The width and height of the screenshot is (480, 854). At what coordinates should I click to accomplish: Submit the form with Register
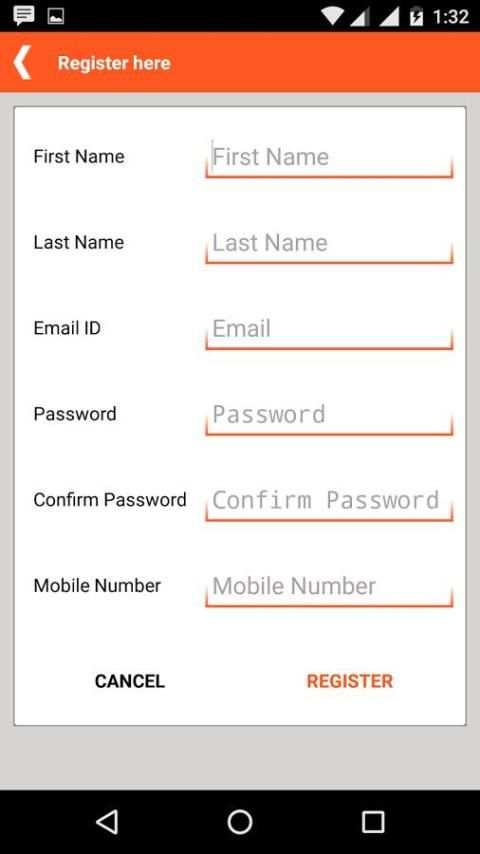350,681
